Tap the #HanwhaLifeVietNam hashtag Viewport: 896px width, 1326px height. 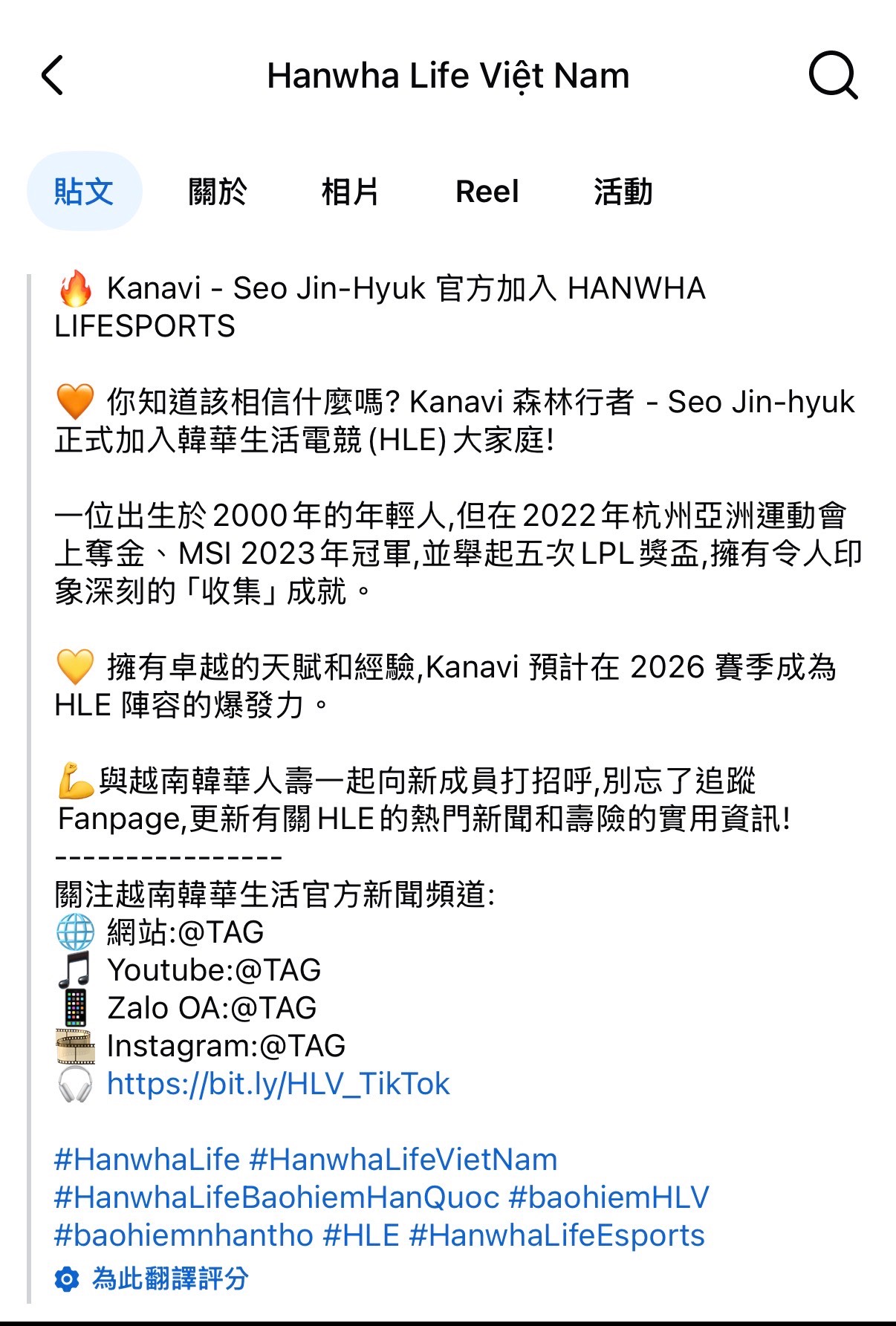pyautogui.click(x=403, y=1160)
